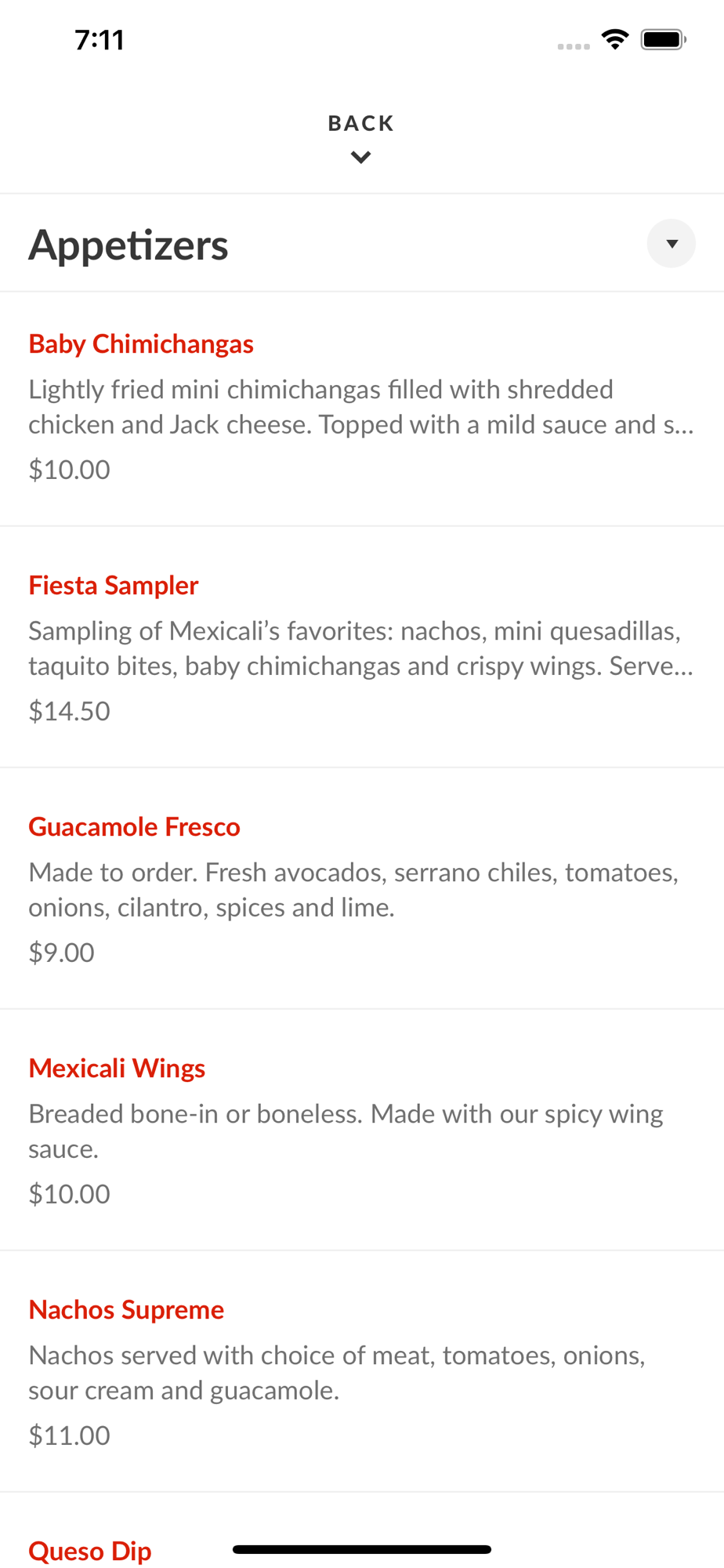Tap the Queso Dip item
This screenshot has height=1568, width=724.
(90, 1550)
